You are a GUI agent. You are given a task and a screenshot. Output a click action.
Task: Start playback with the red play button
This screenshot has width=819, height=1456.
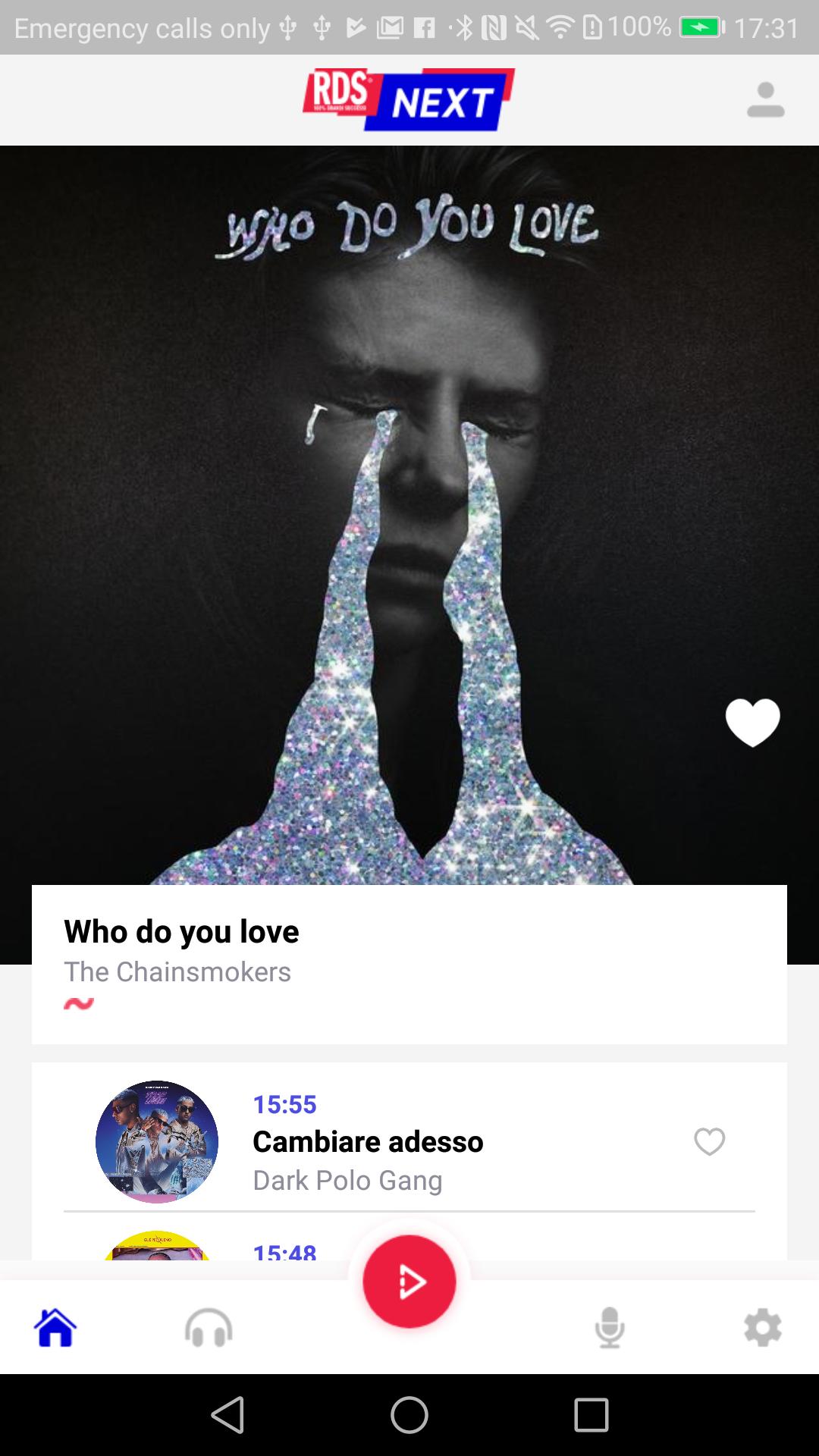click(409, 1282)
